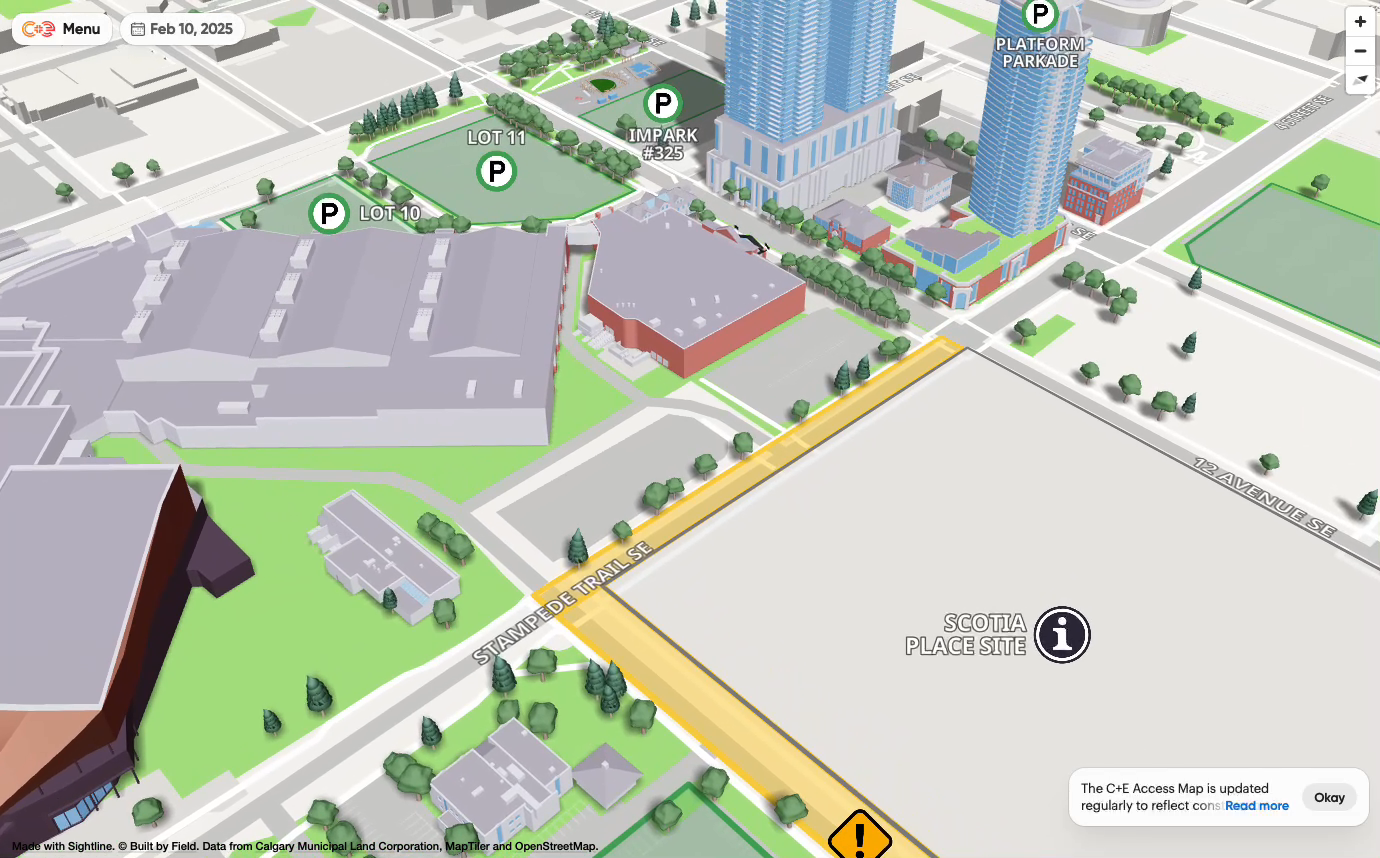This screenshot has height=858, width=1380.
Task: Zoom in on the map
Action: (1360, 22)
